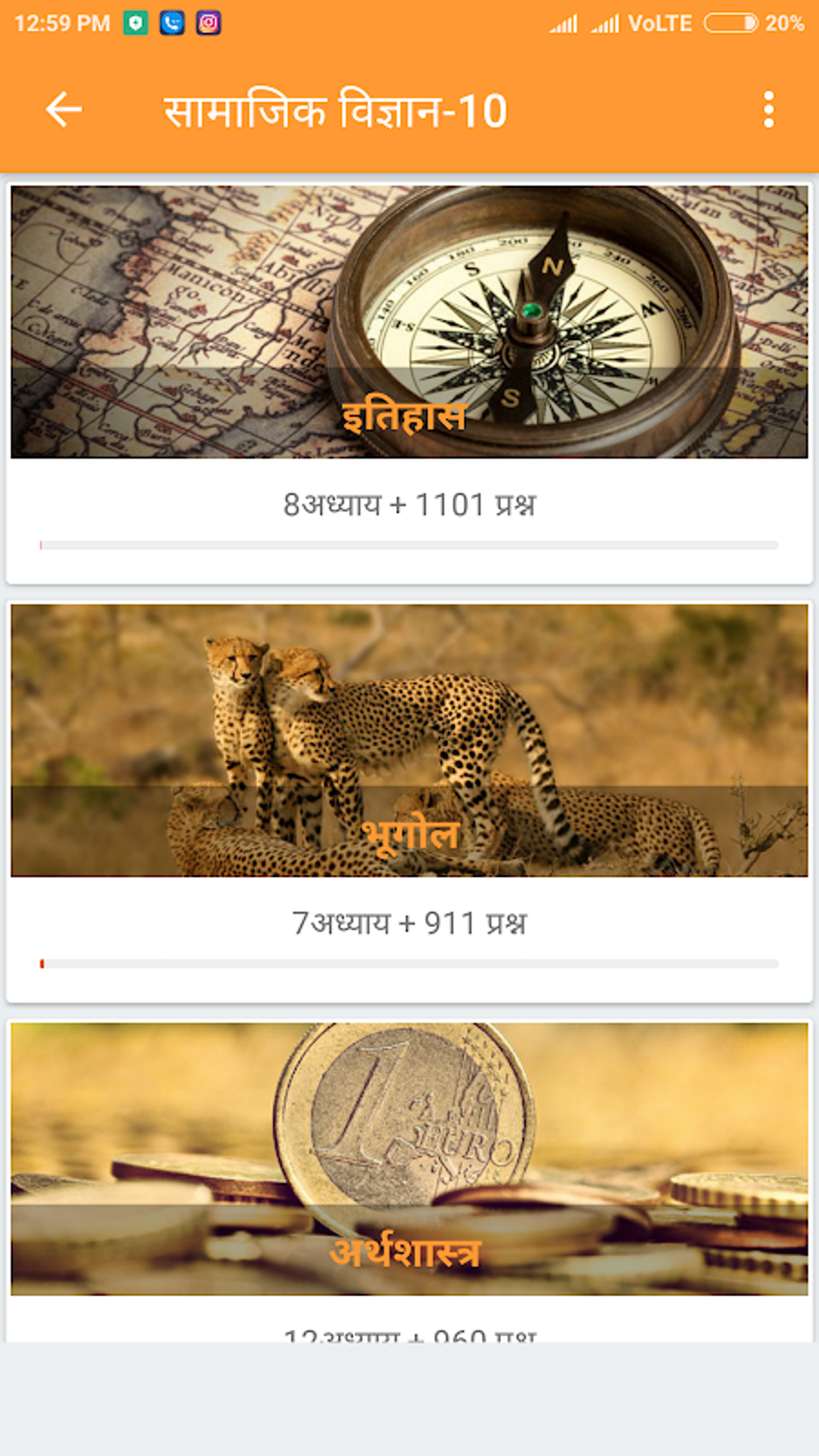The height and width of the screenshot is (1456, 819).
Task: Open the three-dot overflow menu
Action: tap(768, 109)
